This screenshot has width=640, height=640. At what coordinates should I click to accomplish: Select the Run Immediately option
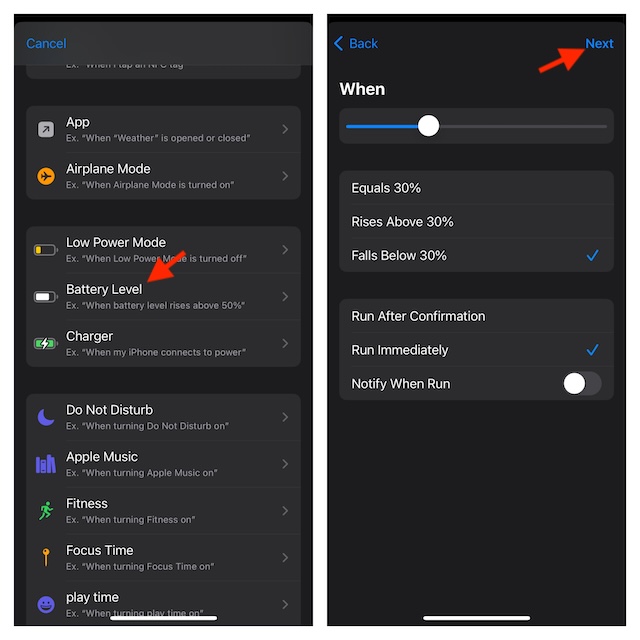pyautogui.click(x=476, y=350)
